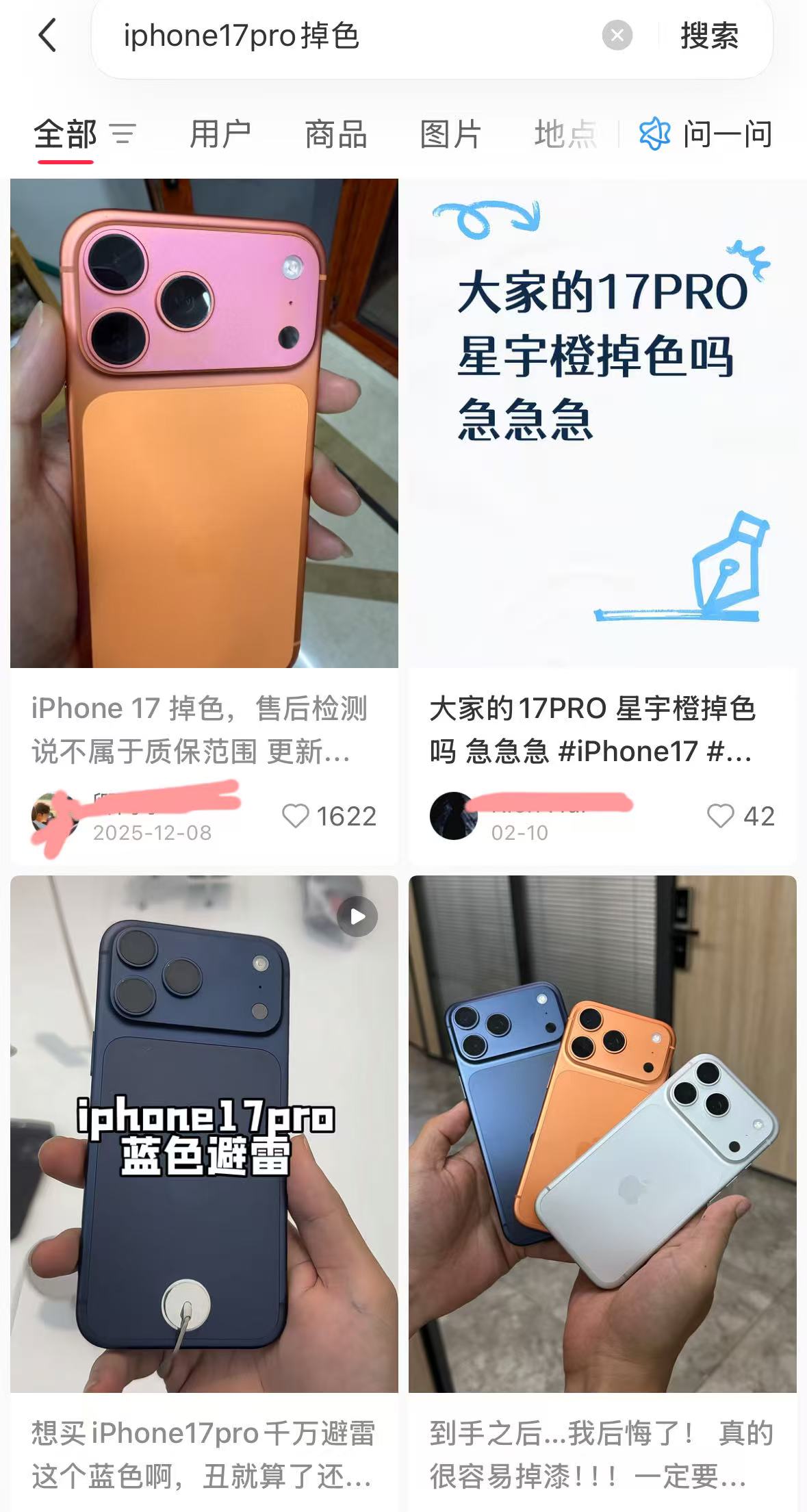The height and width of the screenshot is (1512, 807).
Task: Go back using the back arrow
Action: (x=47, y=36)
